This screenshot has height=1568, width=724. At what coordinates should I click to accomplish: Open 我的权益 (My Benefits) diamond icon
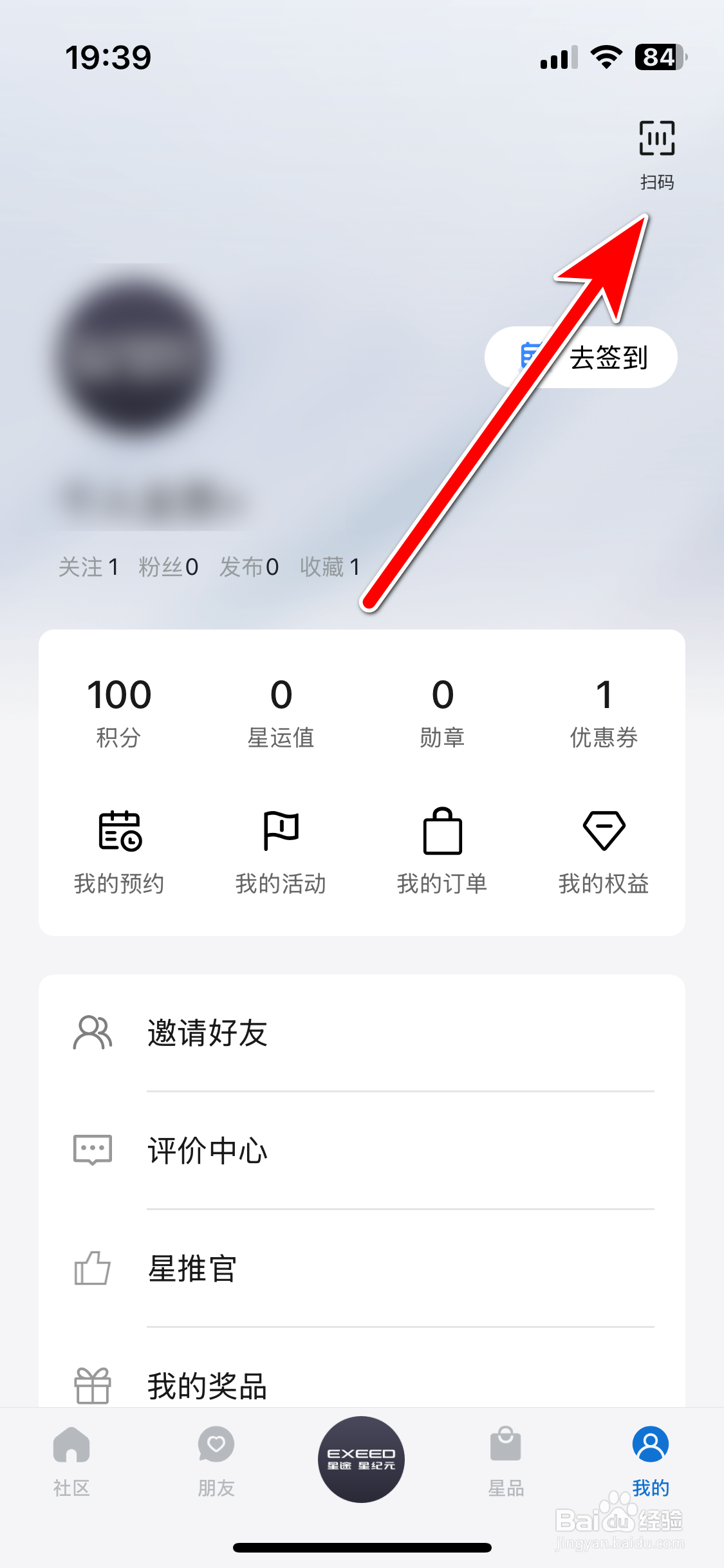click(603, 850)
